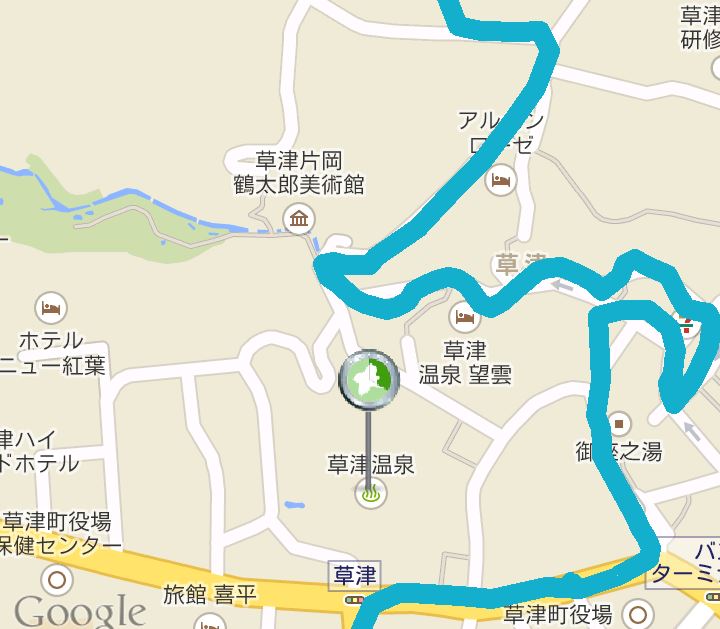Tap the green map marker pin
Screen dimensions: 720x629
click(368, 379)
